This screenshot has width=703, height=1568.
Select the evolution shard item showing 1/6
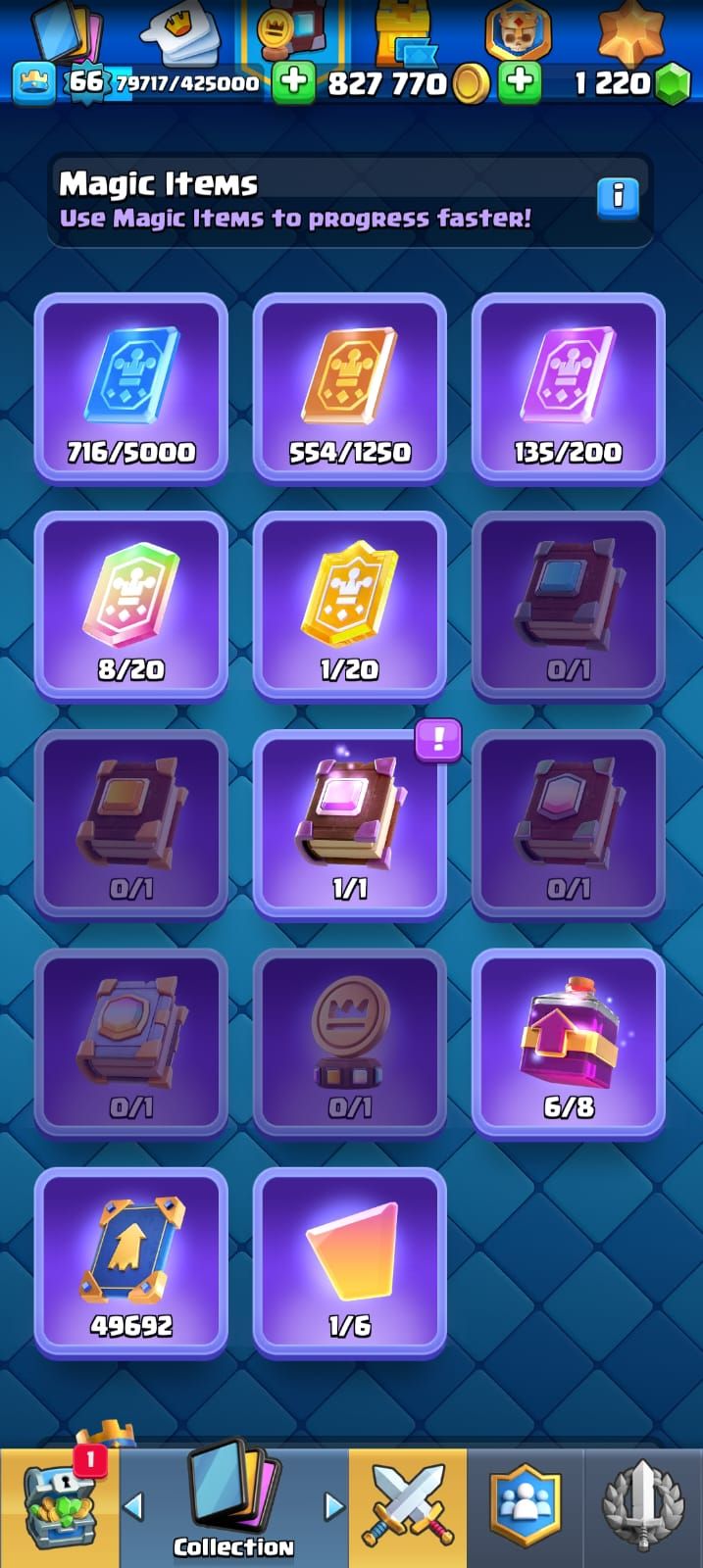tap(350, 1261)
